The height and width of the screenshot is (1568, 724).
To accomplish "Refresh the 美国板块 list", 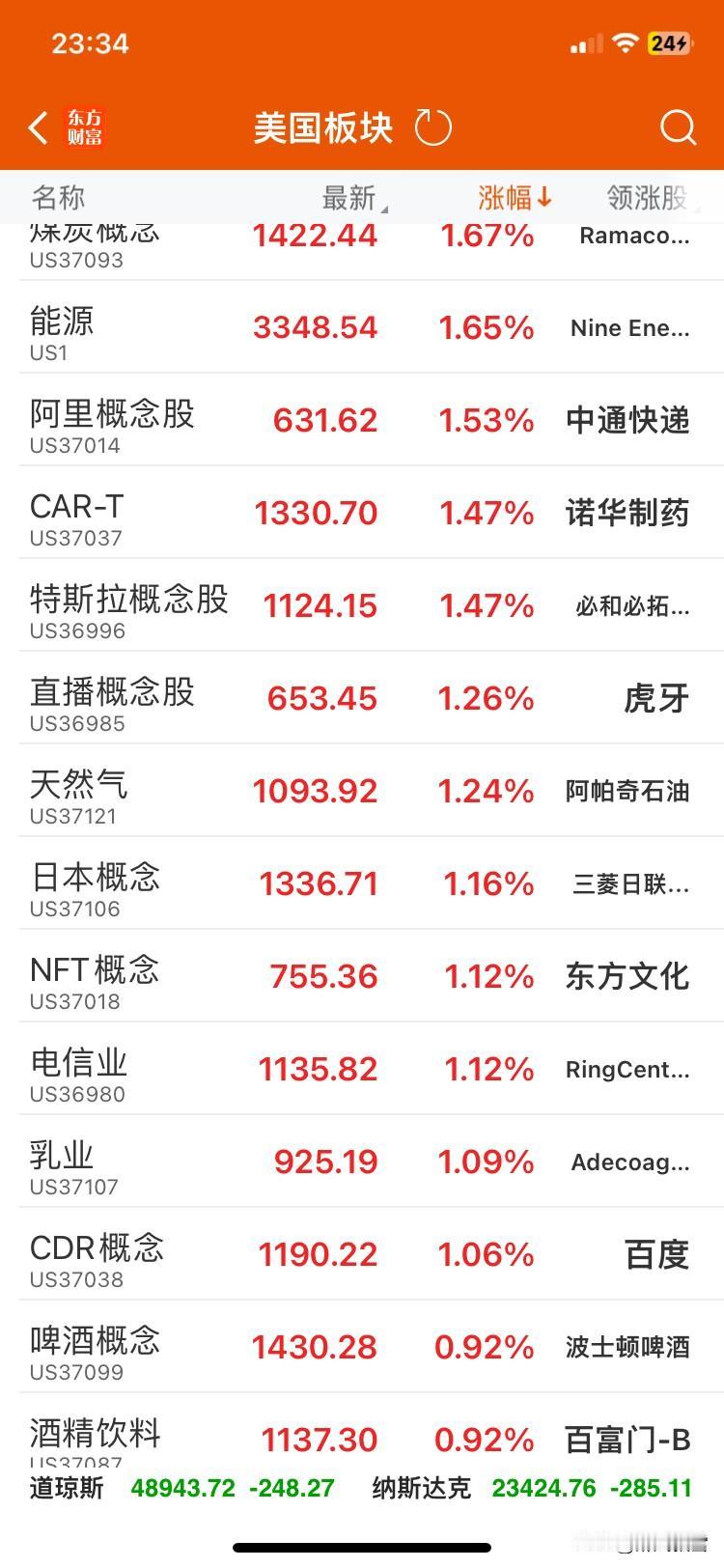I will 432,127.
